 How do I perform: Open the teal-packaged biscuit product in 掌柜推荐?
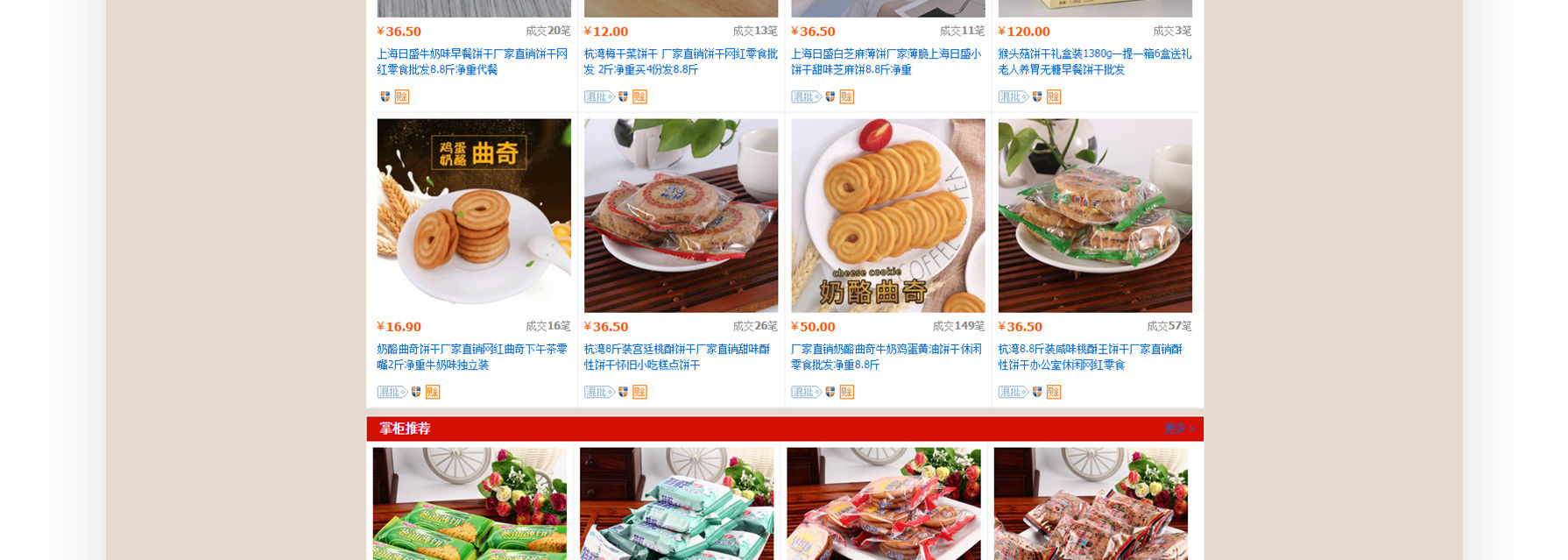676,504
